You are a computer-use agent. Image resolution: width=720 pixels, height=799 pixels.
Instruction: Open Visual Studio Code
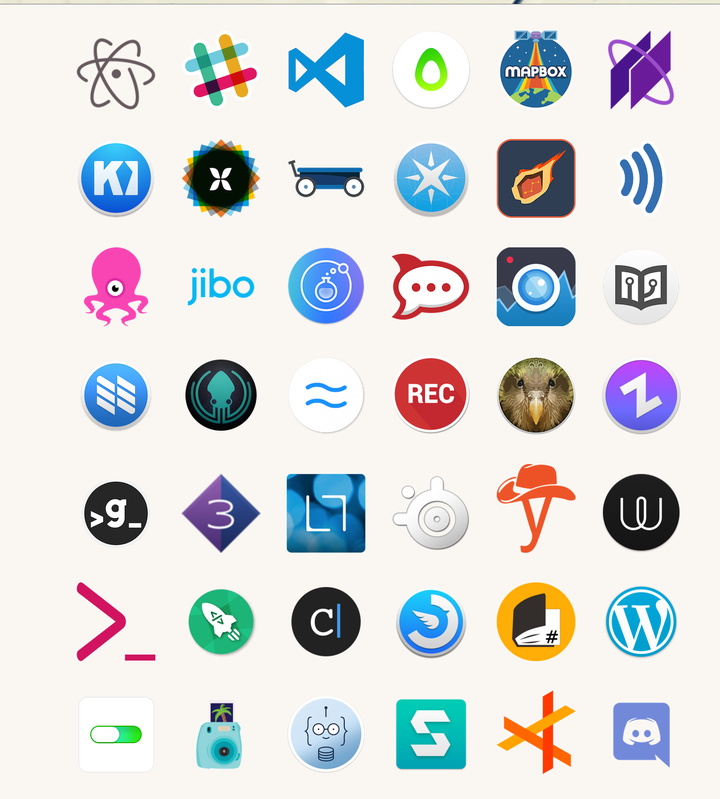click(325, 70)
